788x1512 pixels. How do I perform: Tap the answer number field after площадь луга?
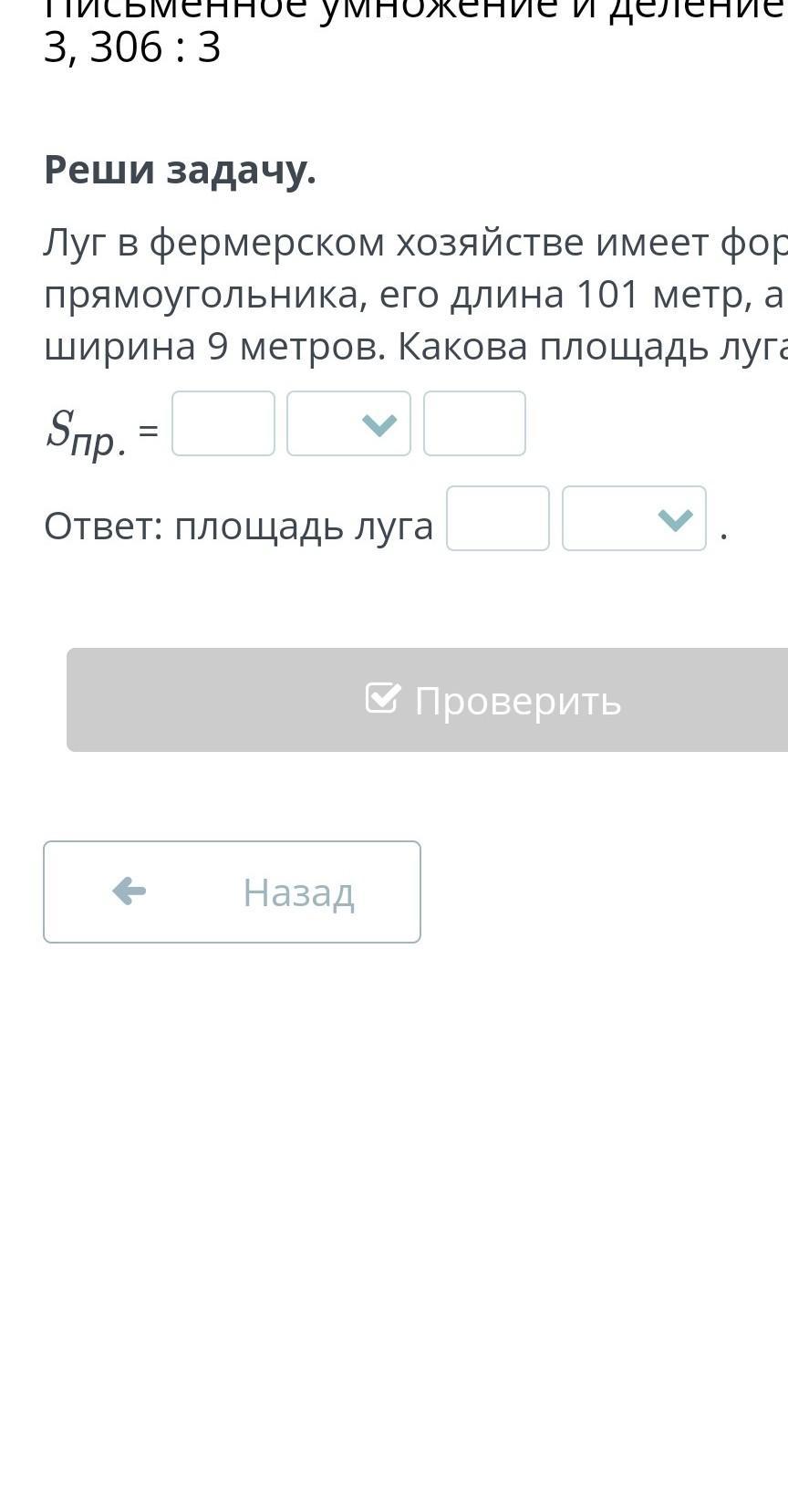tap(498, 518)
